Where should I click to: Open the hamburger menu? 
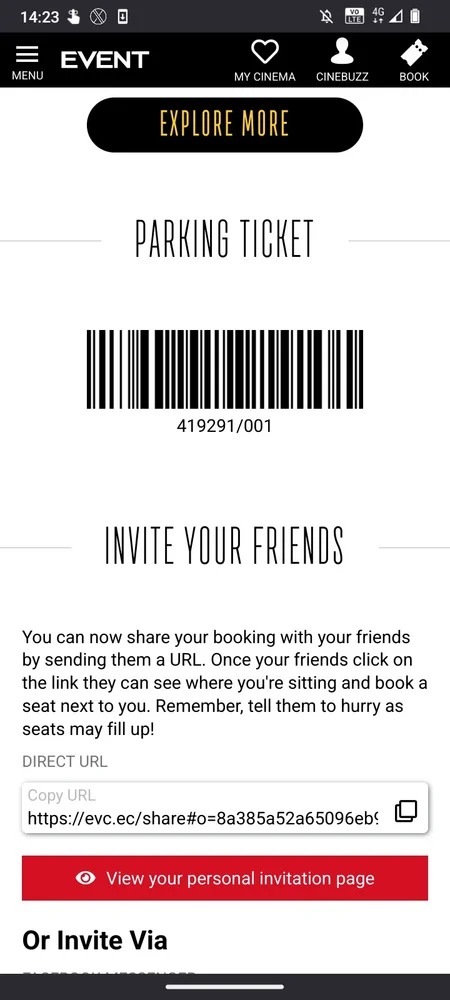pos(27,62)
